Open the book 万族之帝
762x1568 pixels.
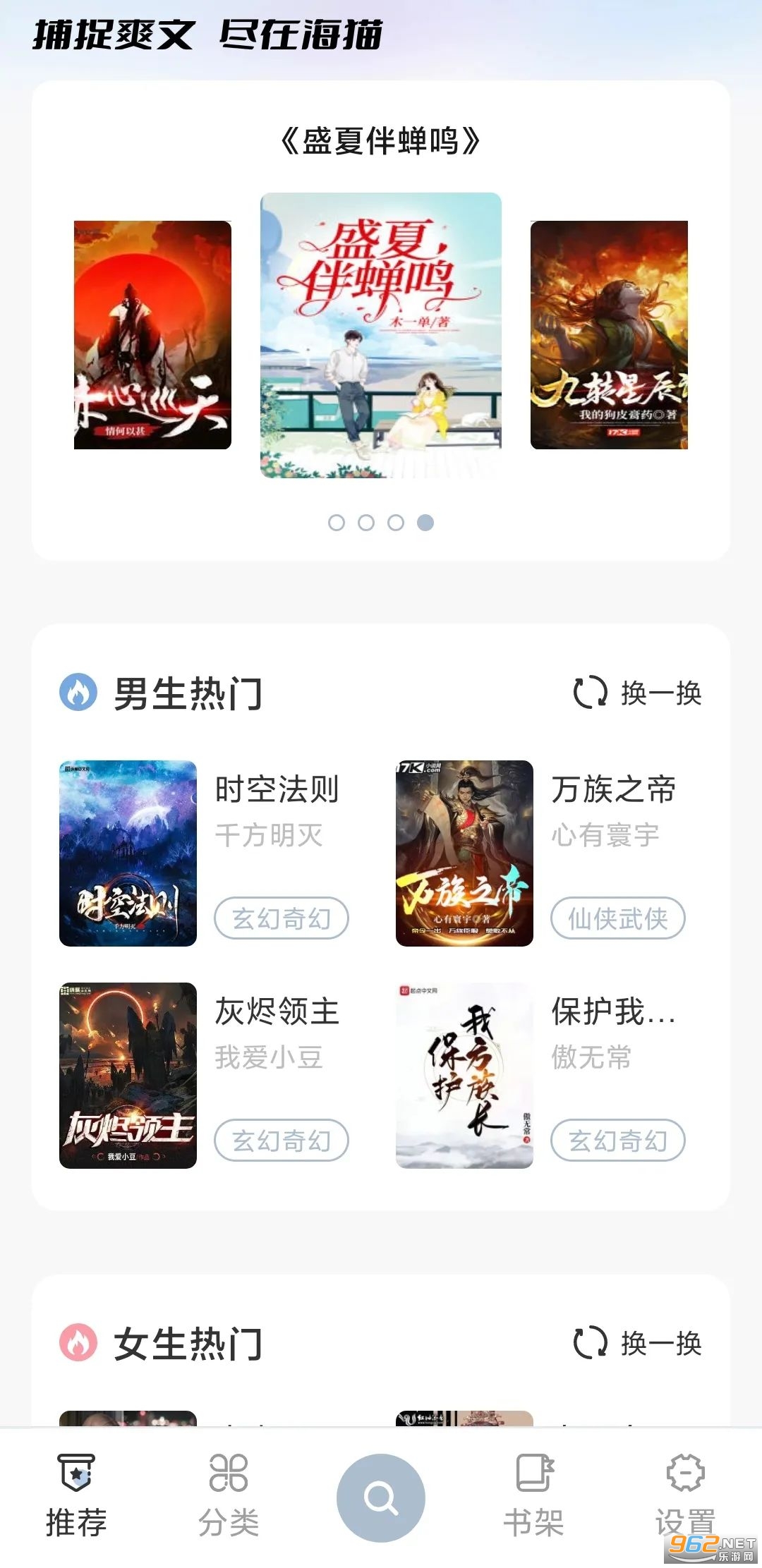click(464, 853)
